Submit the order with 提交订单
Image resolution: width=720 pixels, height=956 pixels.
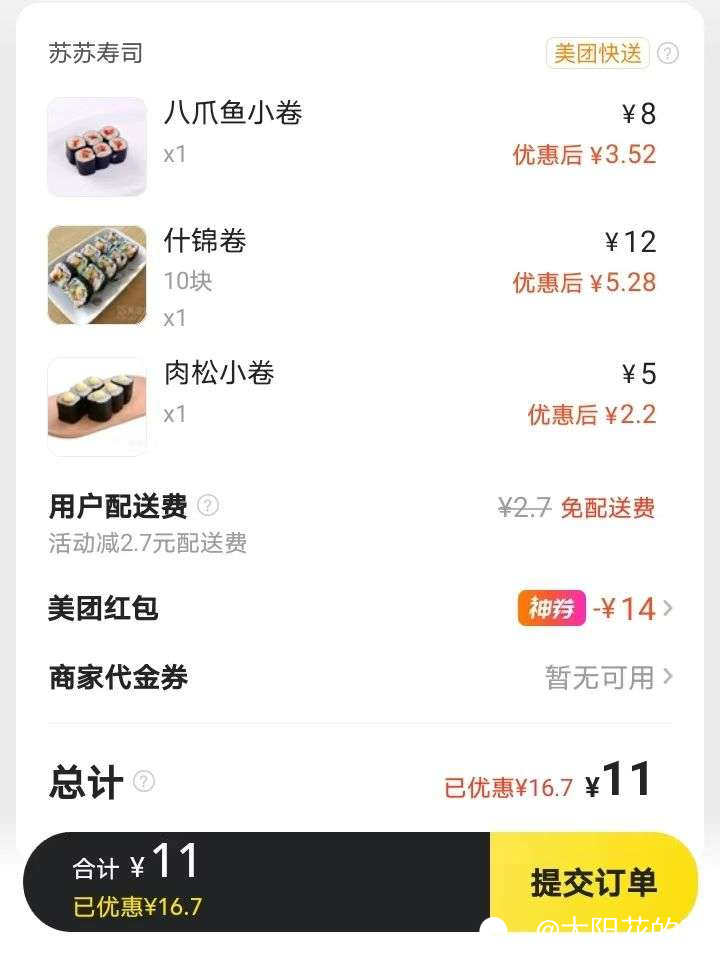click(x=593, y=882)
